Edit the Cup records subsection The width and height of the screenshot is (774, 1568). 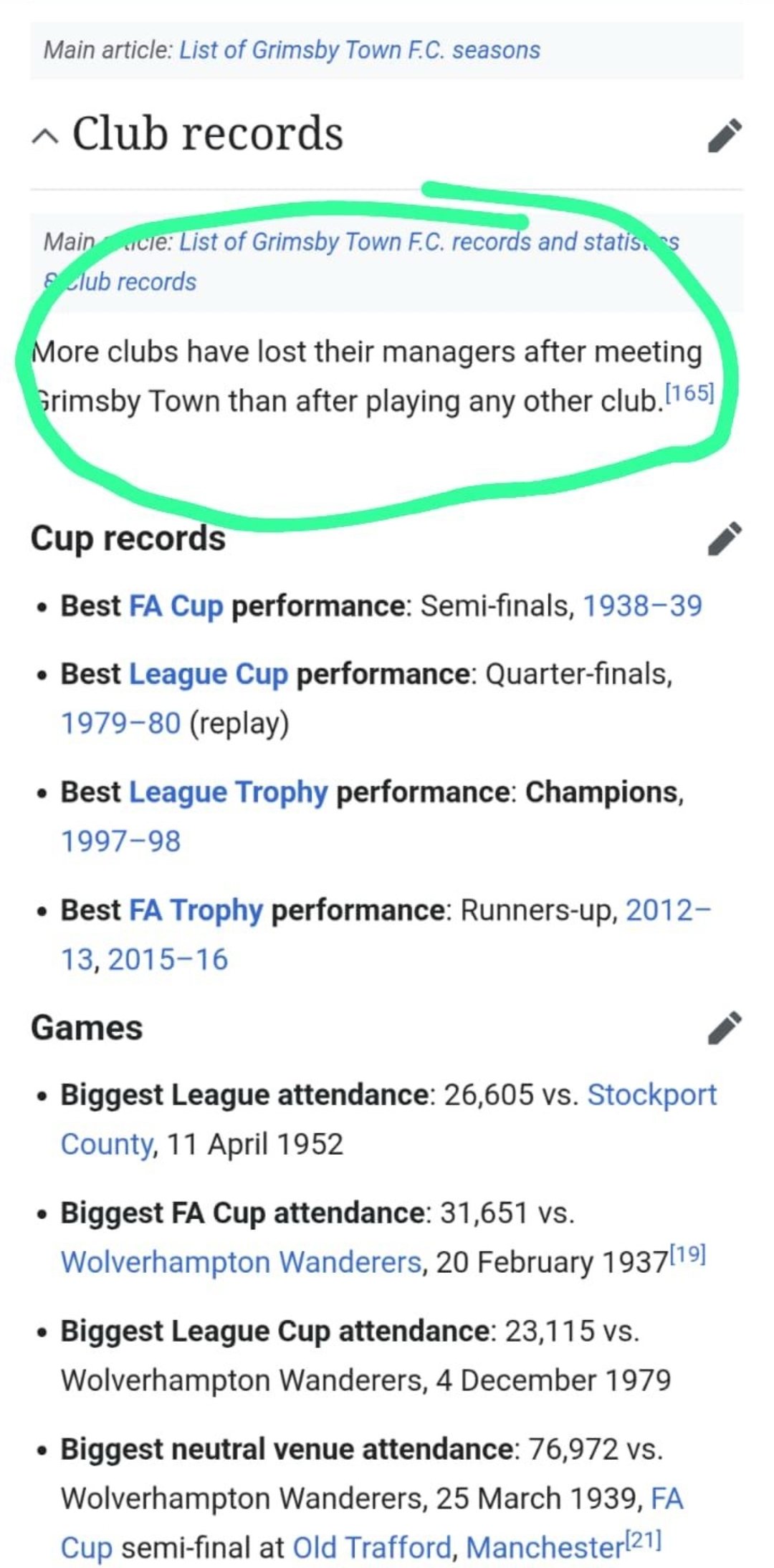click(725, 539)
